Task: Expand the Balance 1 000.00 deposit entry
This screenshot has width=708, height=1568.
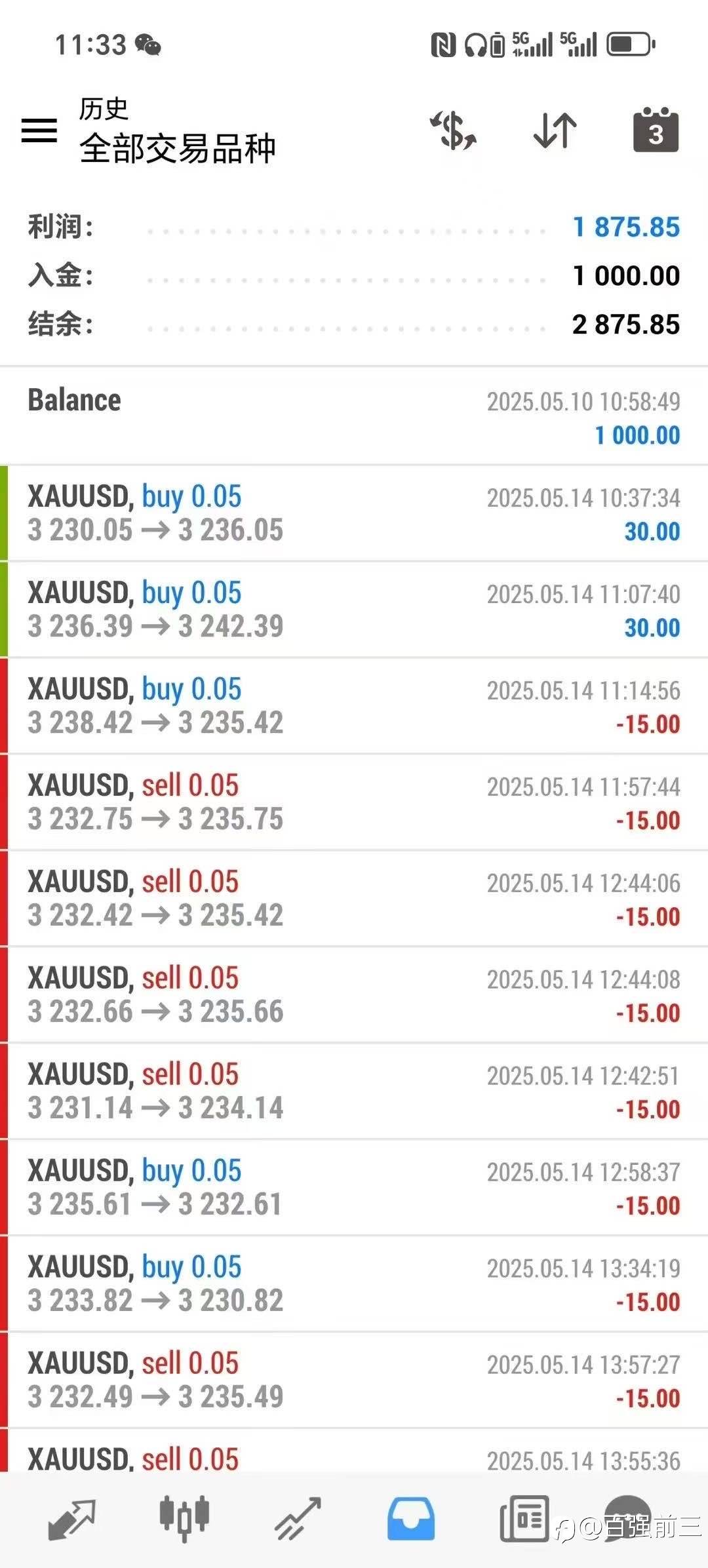Action: (x=354, y=416)
